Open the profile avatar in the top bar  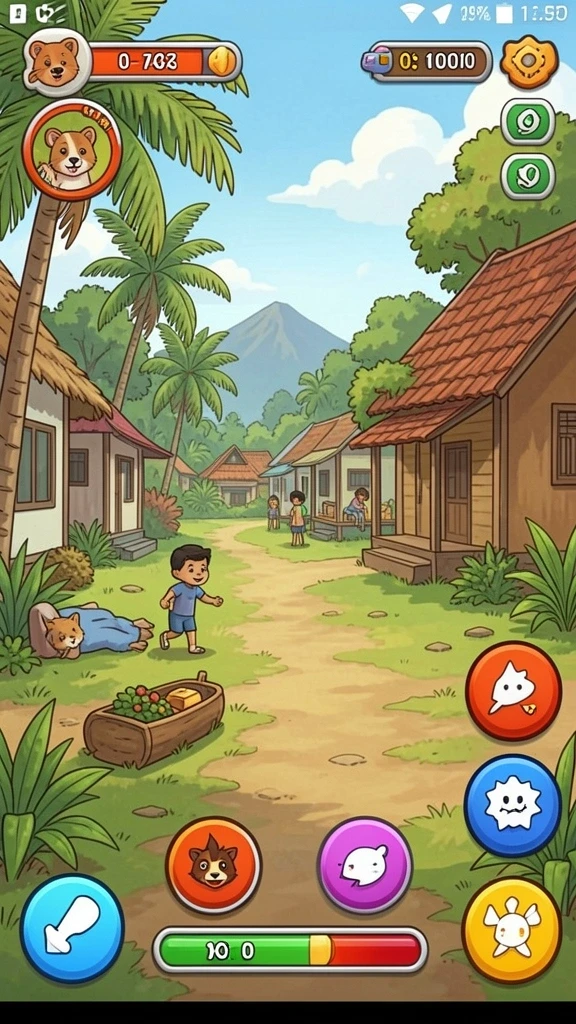[x=57, y=62]
